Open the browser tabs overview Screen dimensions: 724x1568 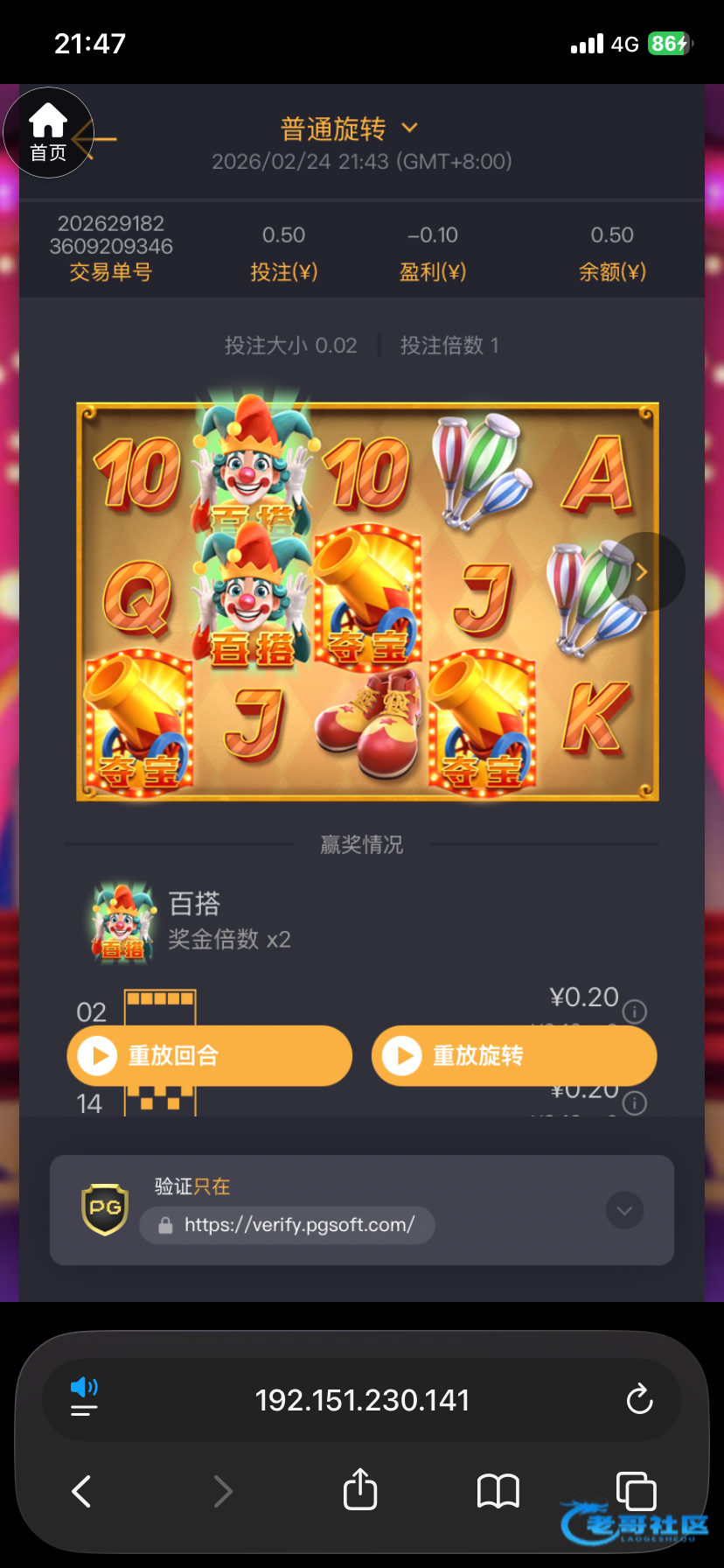(636, 1491)
